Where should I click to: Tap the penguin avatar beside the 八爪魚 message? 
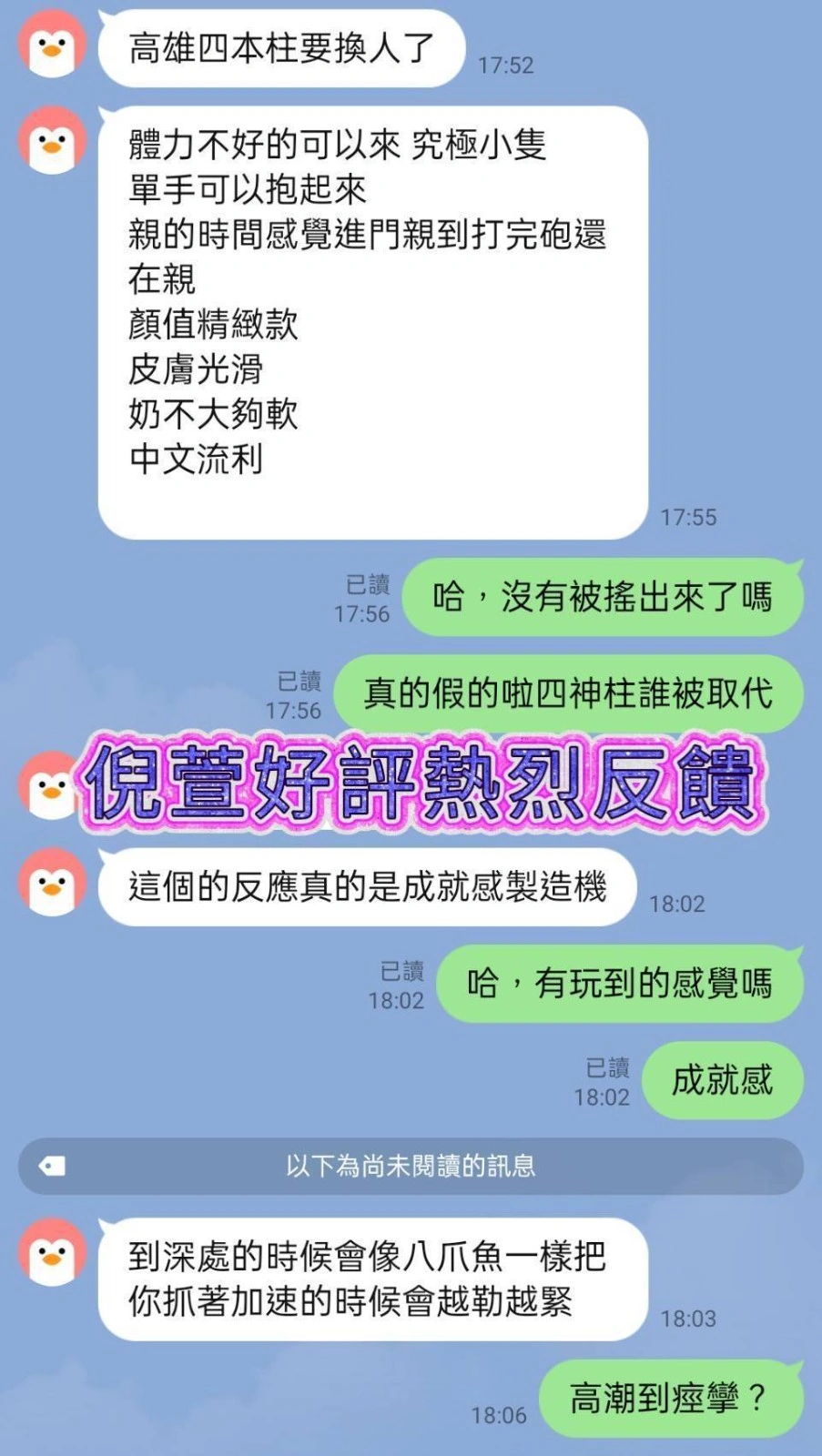click(52, 1251)
